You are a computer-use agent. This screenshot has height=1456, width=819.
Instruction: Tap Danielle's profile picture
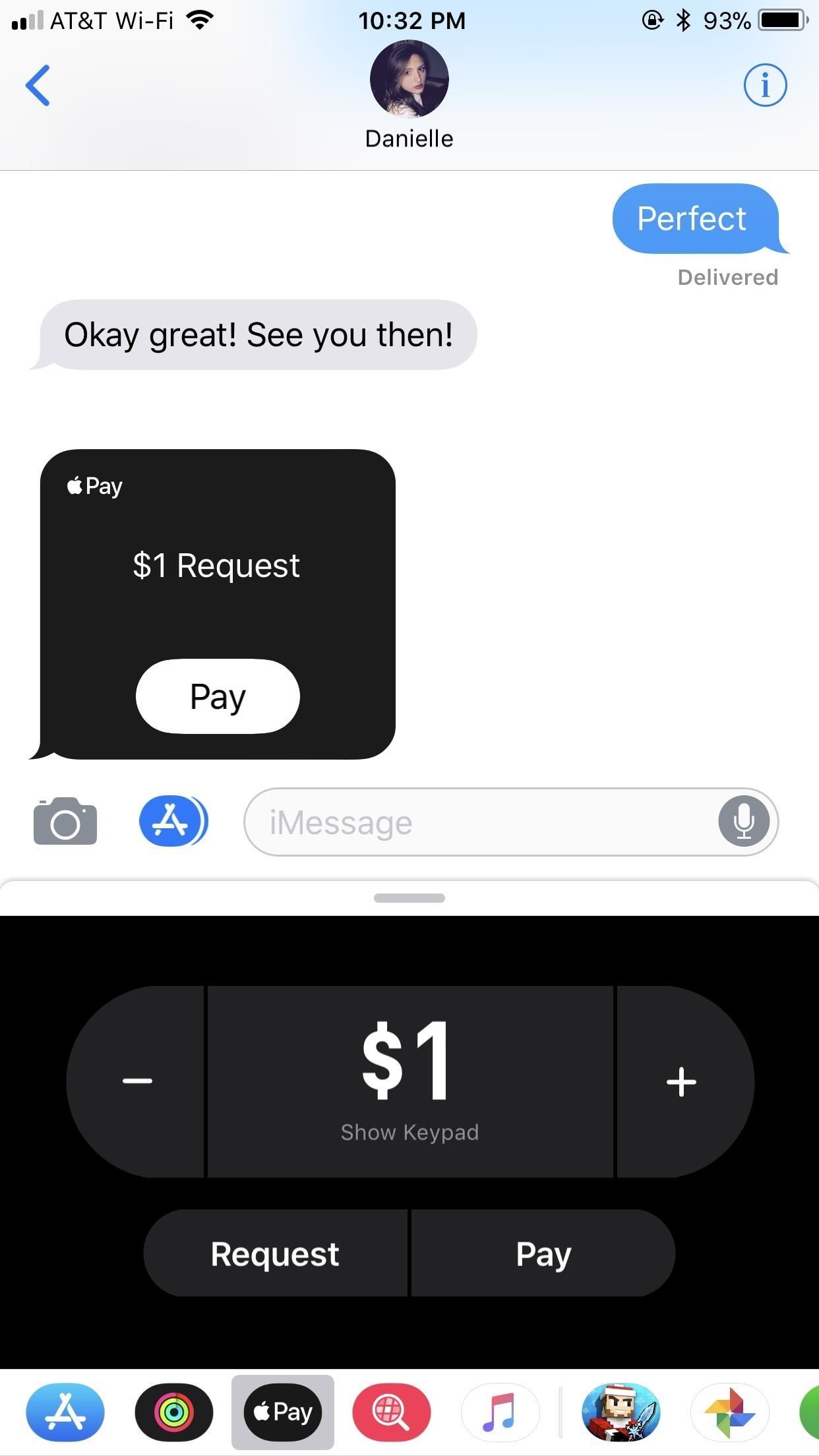click(409, 79)
